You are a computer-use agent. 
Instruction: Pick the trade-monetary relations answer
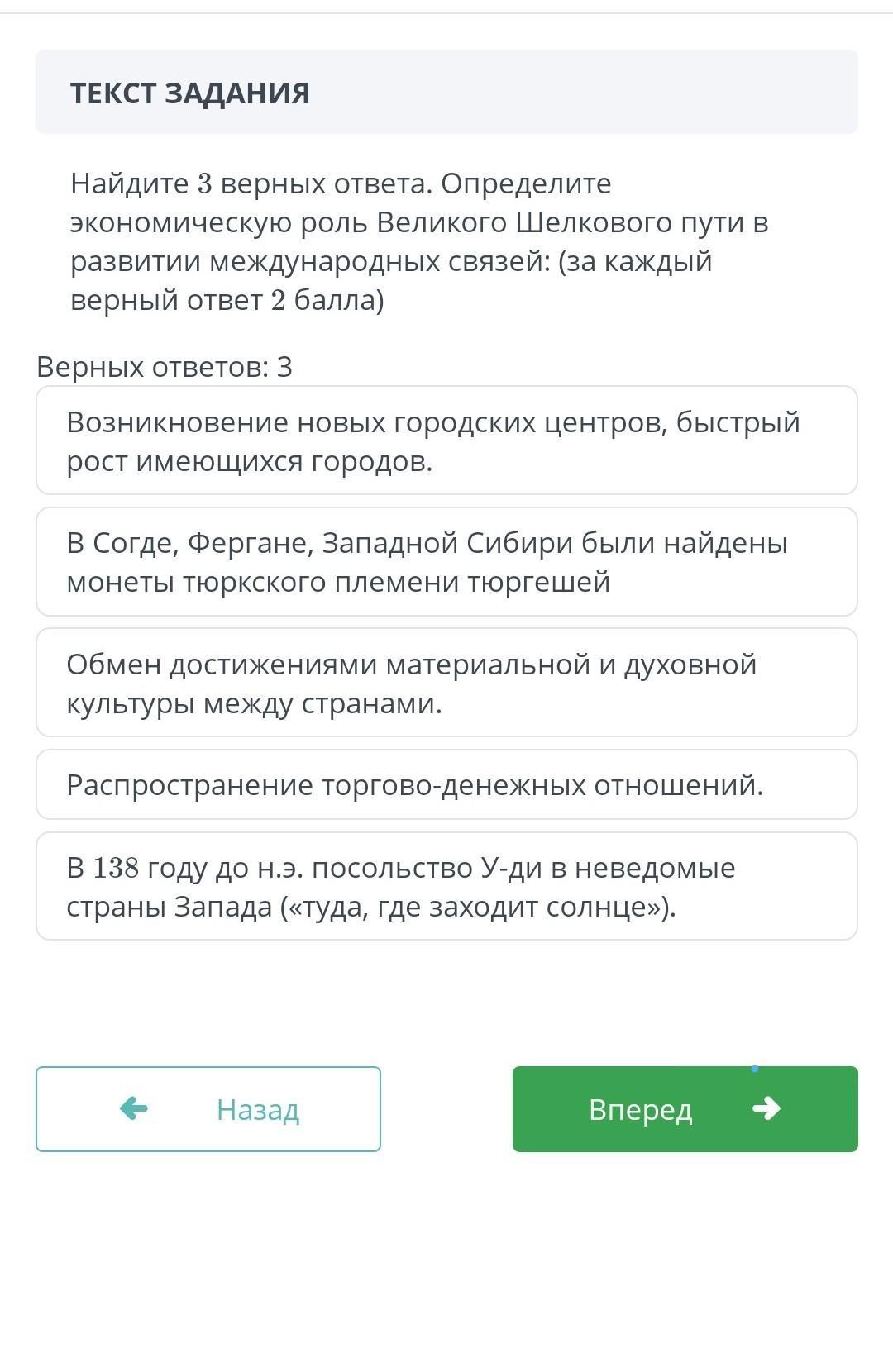pyautogui.click(x=446, y=784)
